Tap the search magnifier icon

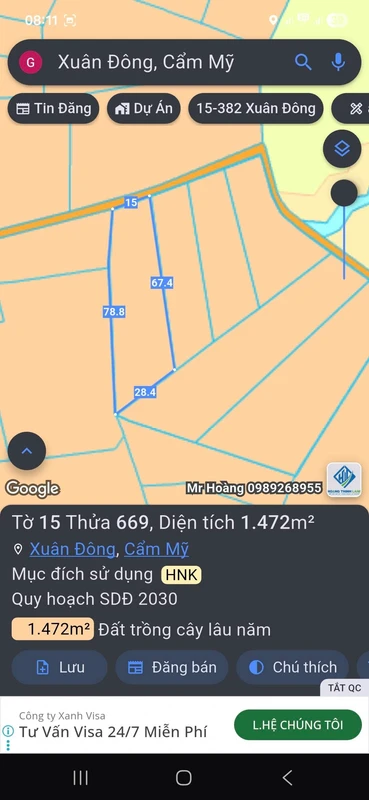click(303, 62)
